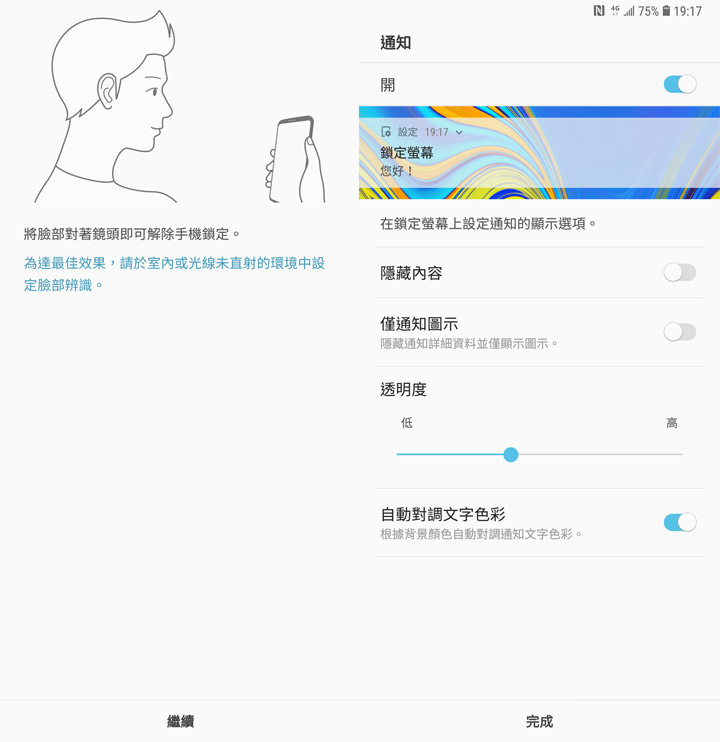Viewport: 720px width, 742px height.
Task: Turn on 僅通知圖示 switch
Action: point(679,332)
